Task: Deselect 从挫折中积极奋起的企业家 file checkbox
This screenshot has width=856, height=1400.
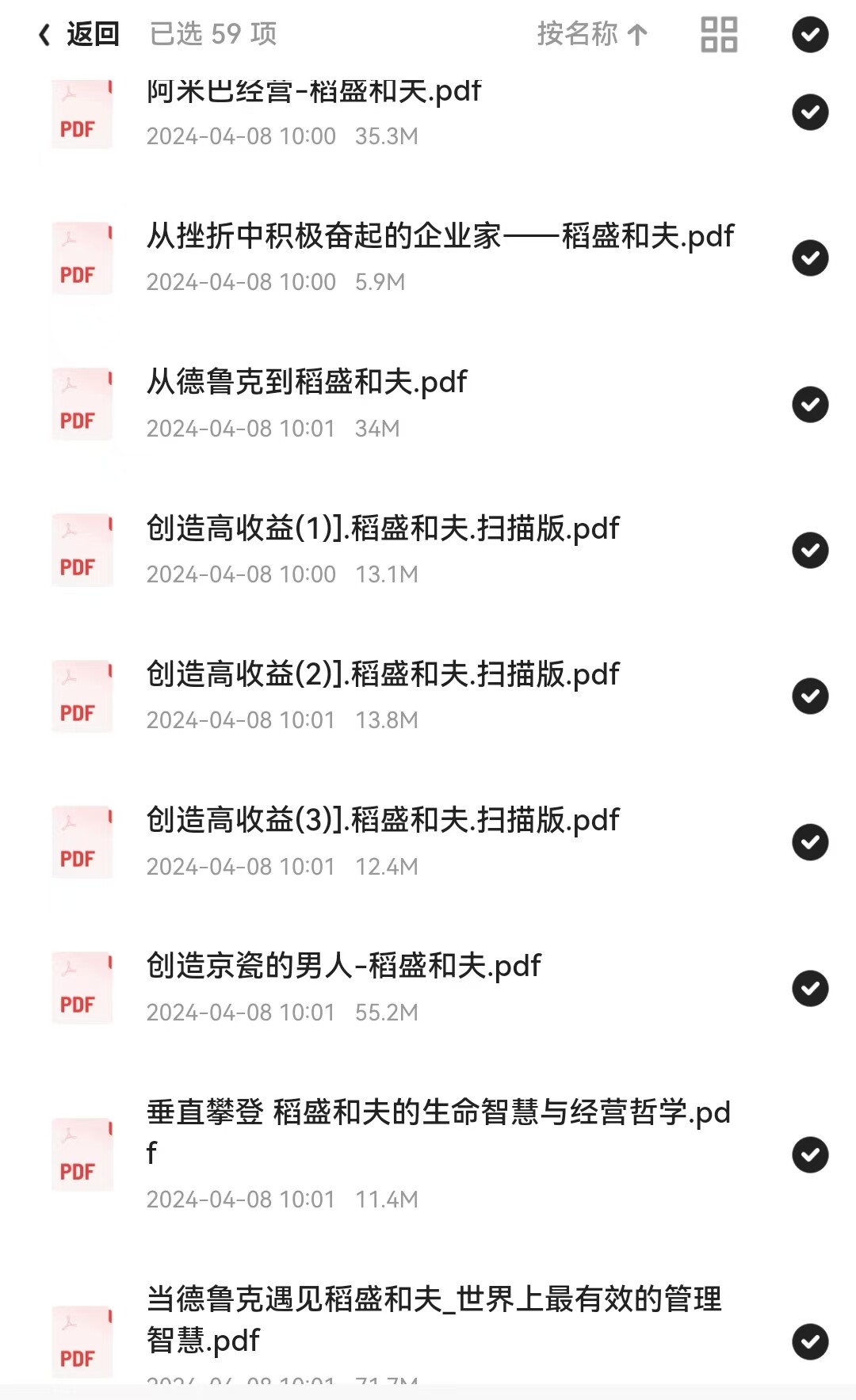Action: (810, 257)
